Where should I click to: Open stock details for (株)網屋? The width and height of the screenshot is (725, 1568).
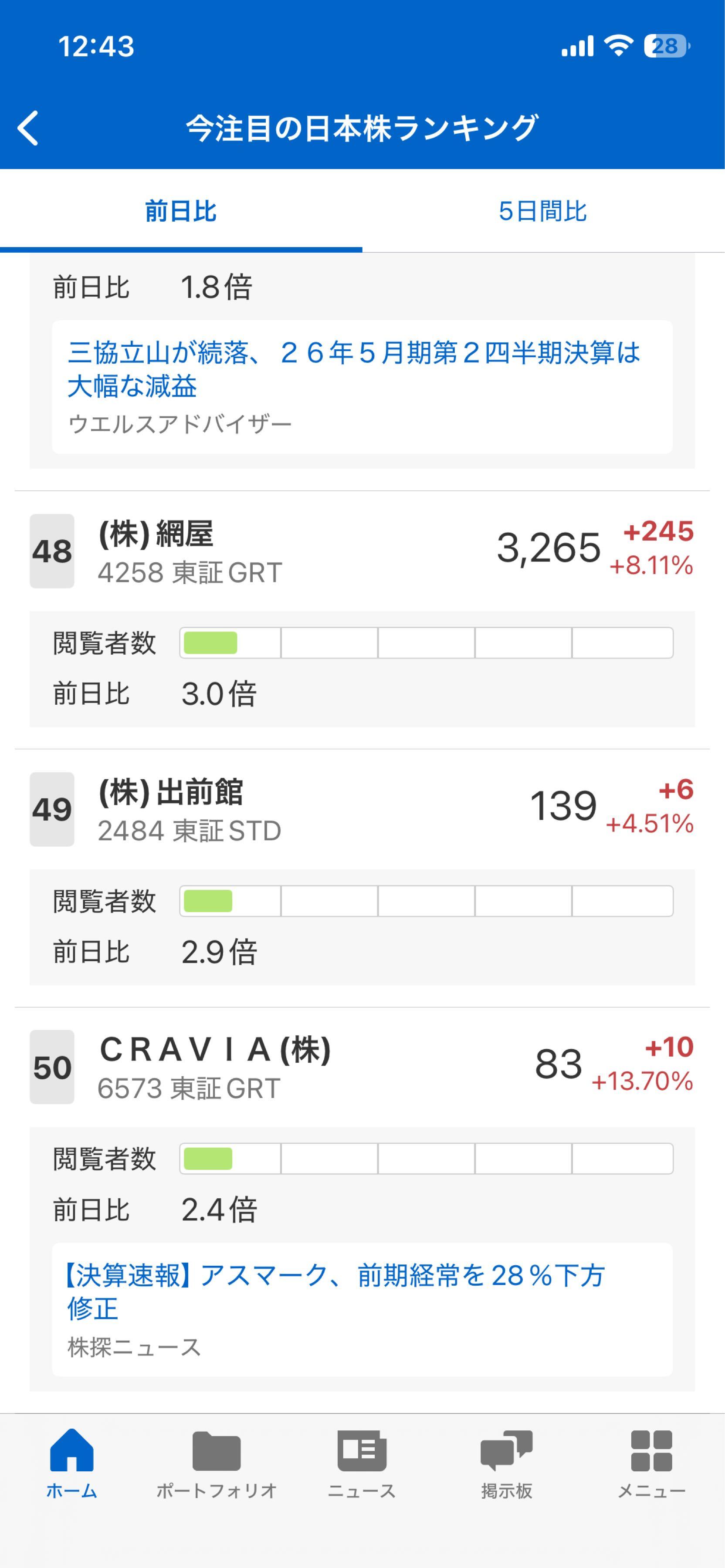pos(189,551)
